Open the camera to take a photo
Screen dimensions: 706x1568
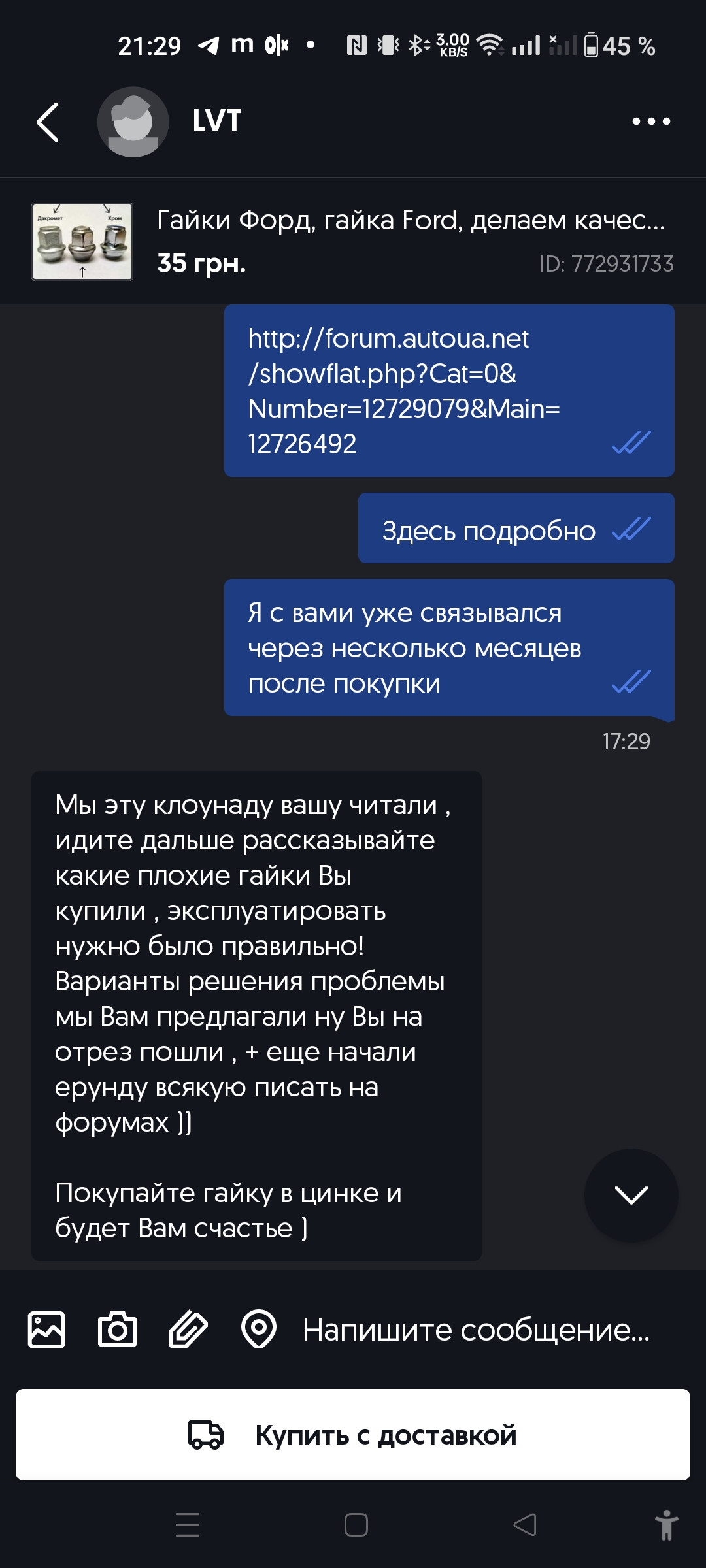pyautogui.click(x=118, y=1330)
